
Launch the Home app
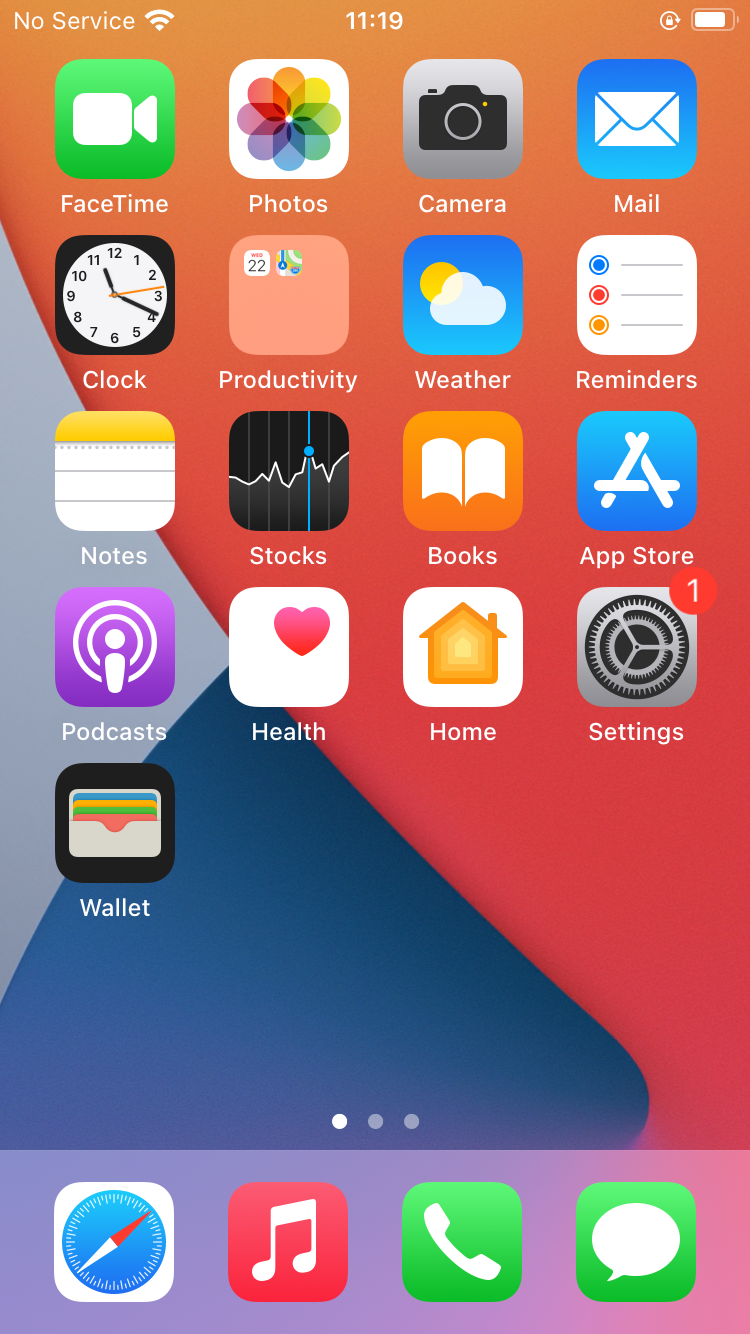(463, 647)
